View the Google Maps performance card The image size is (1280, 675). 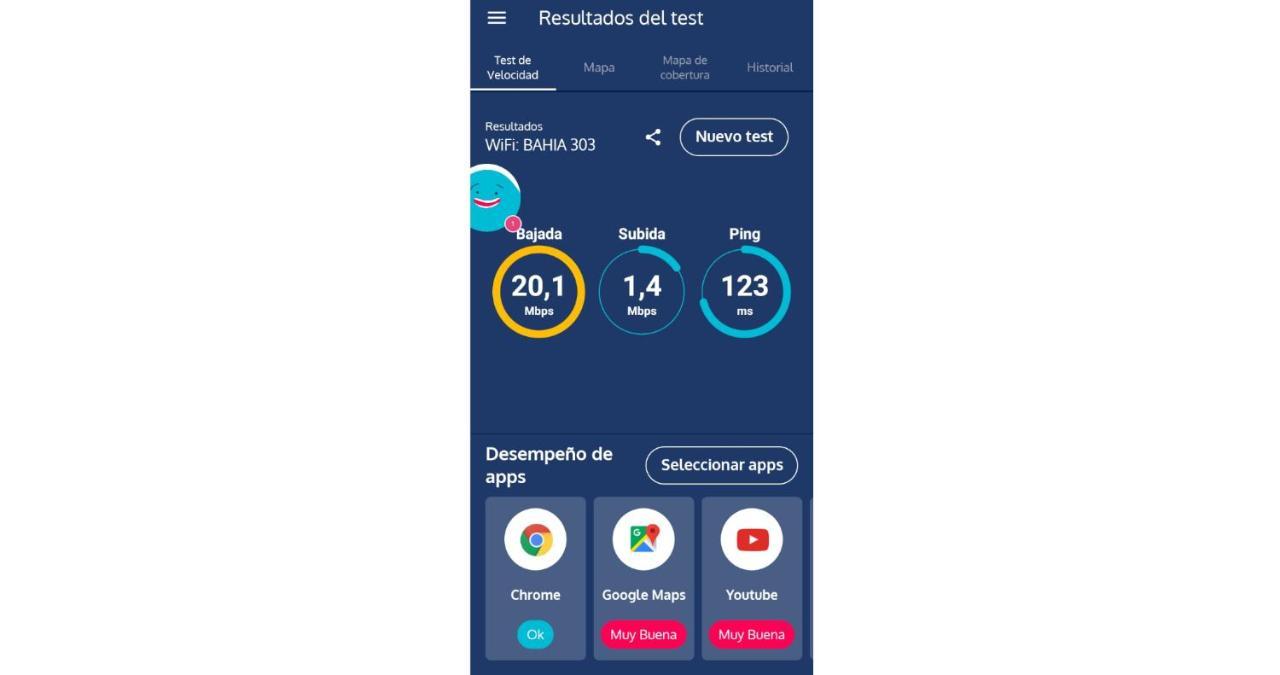643,578
